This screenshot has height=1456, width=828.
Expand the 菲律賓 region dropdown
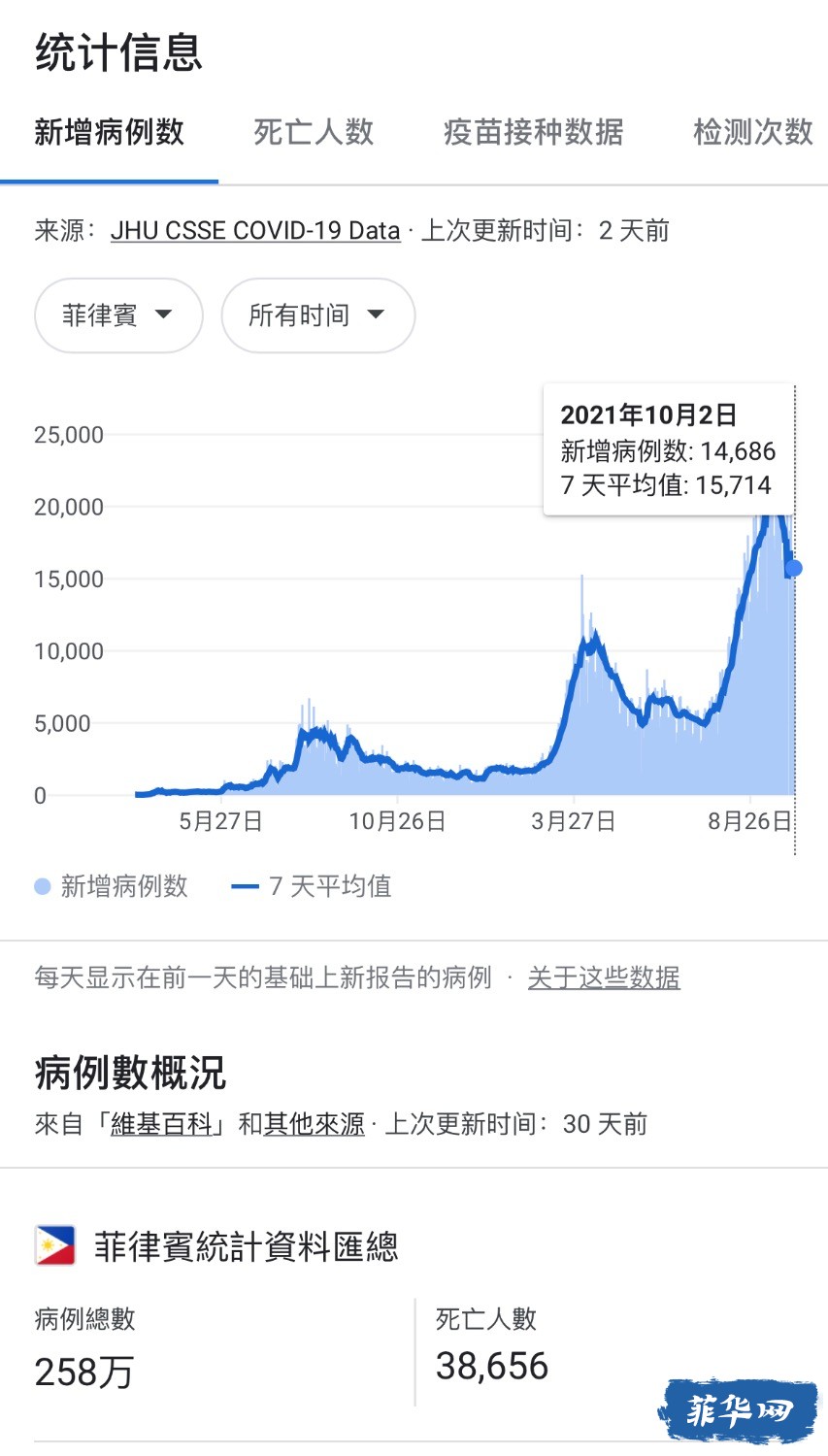pos(118,315)
